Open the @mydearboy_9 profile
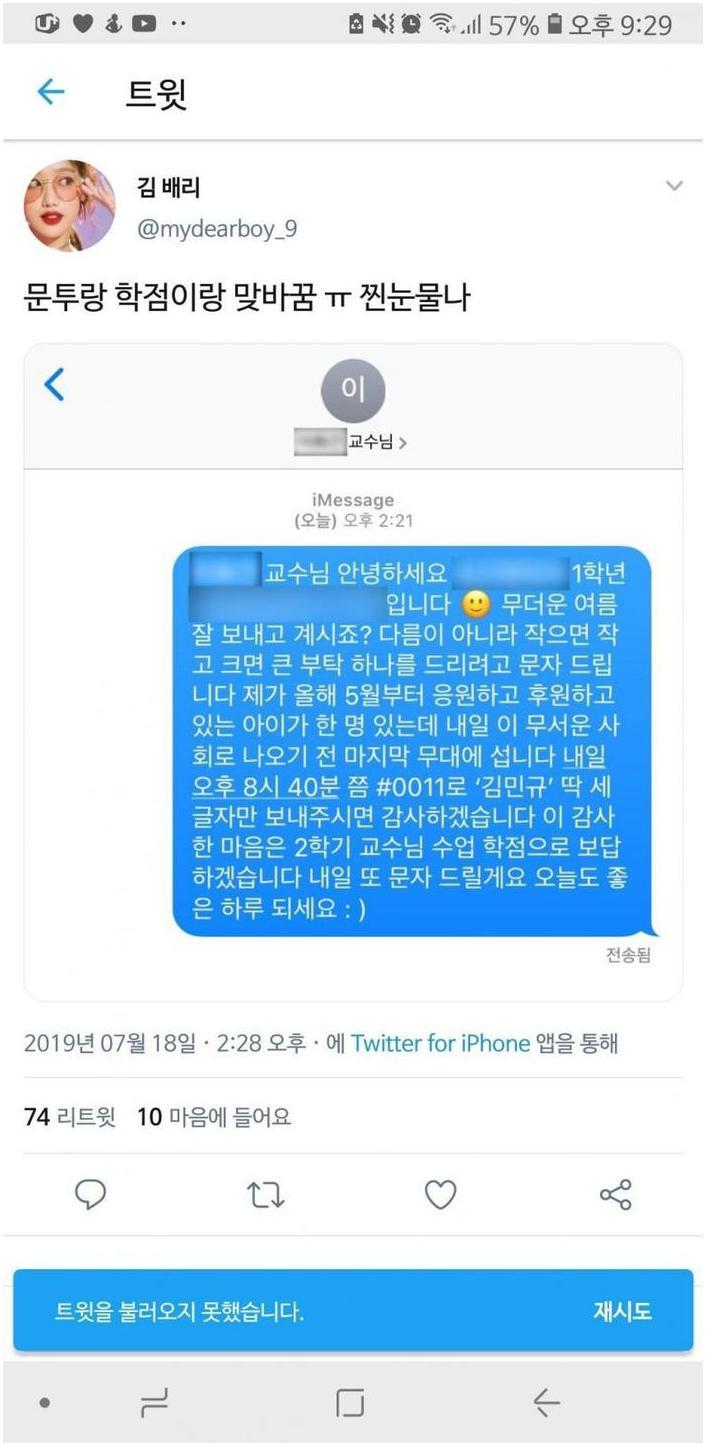 click(216, 229)
